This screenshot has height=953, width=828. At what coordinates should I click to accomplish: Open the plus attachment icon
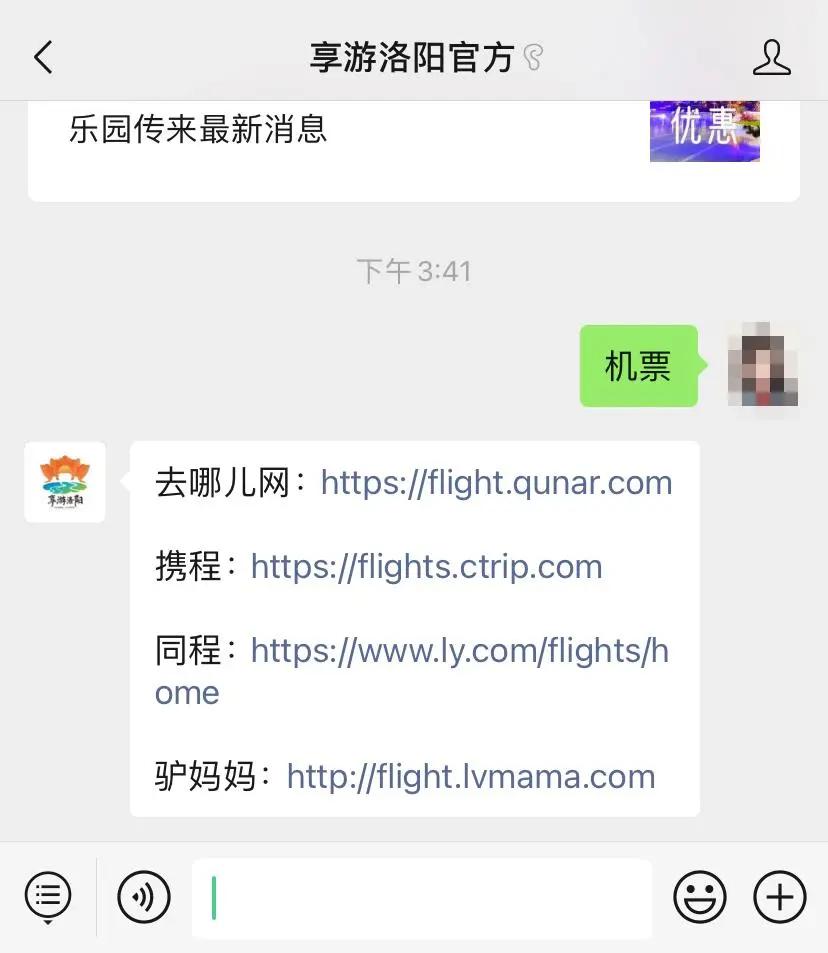pyautogui.click(x=779, y=897)
